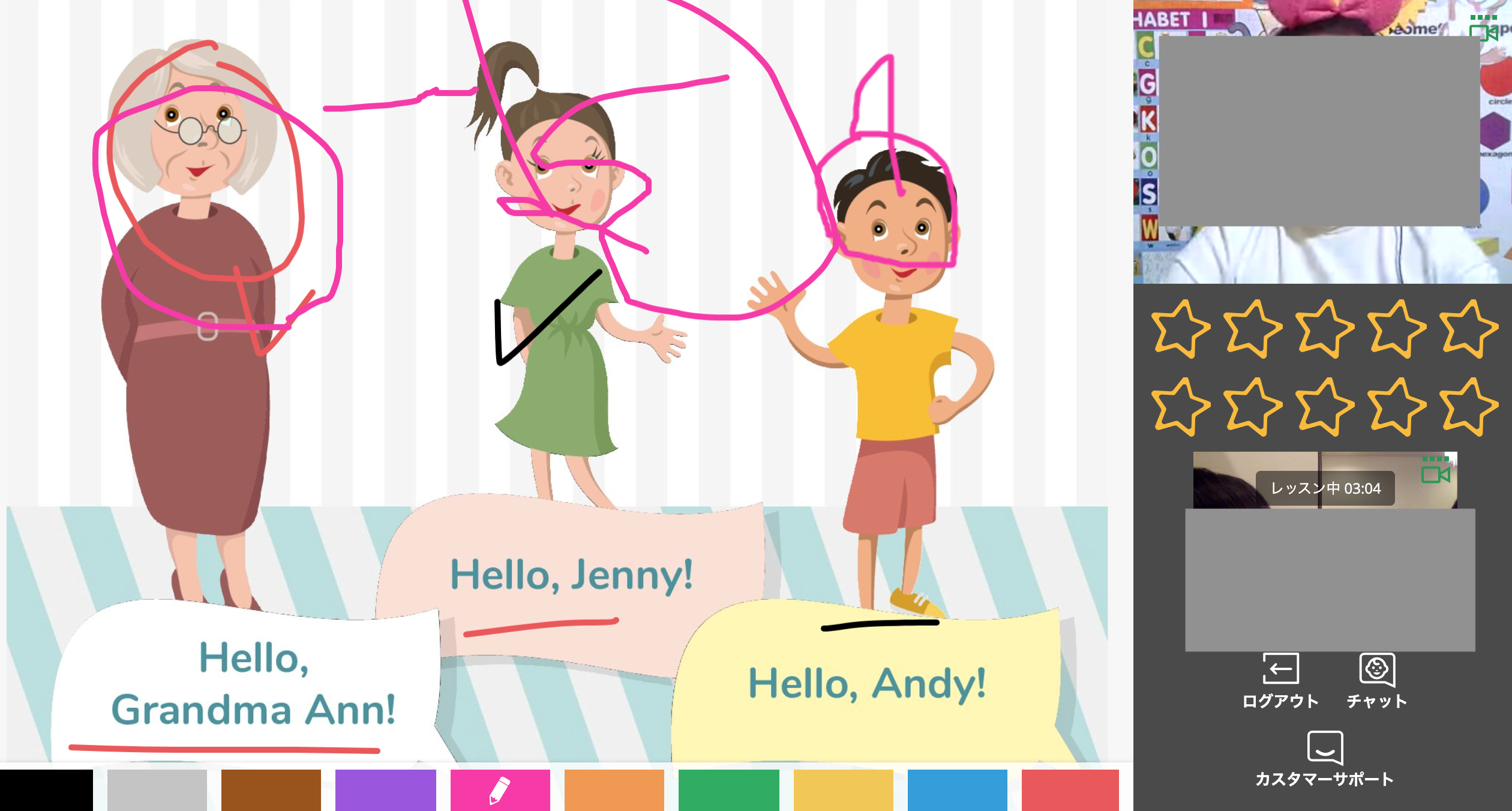Switch to the red drawing color
Image resolution: width=1512 pixels, height=811 pixels.
(x=1070, y=789)
